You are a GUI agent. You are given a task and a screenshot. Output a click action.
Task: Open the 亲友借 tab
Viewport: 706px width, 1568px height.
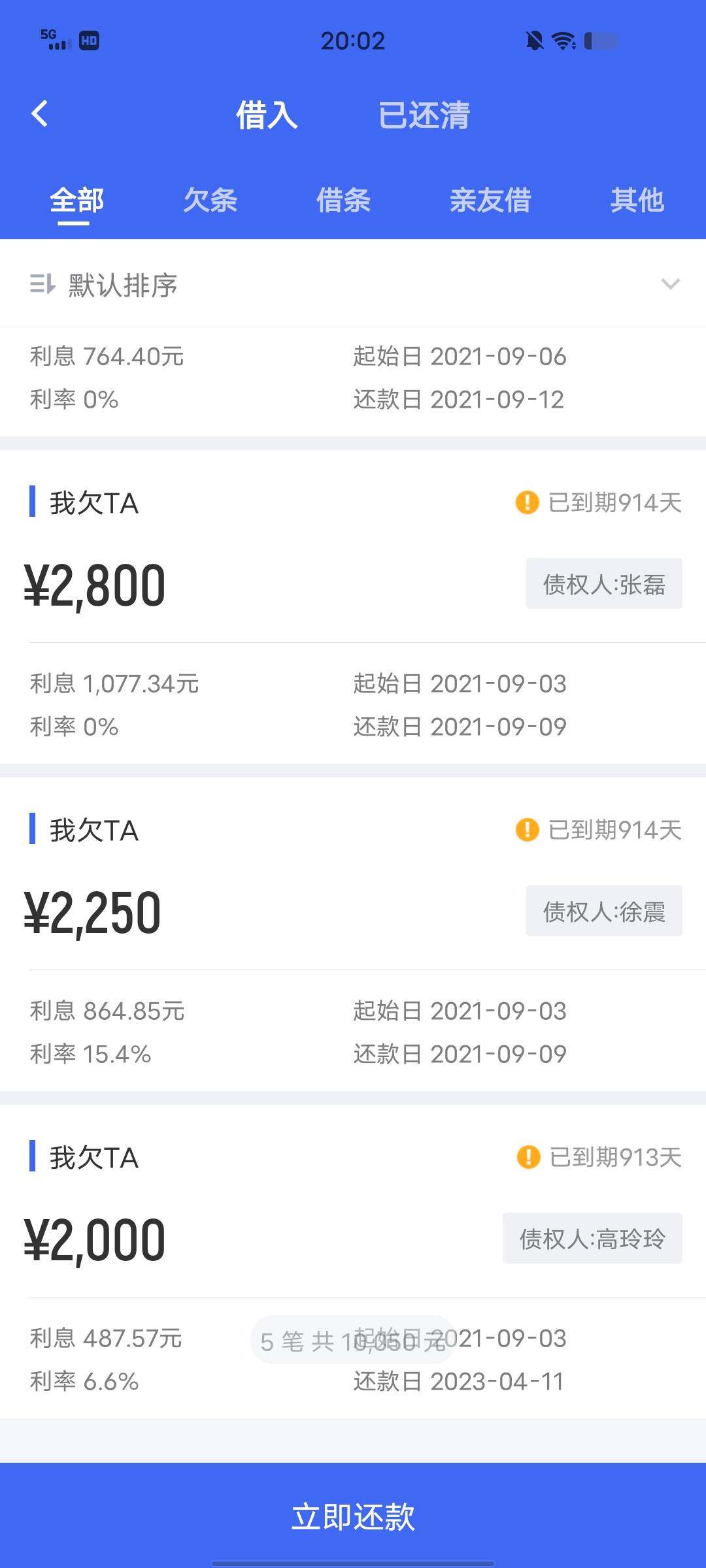coord(490,200)
